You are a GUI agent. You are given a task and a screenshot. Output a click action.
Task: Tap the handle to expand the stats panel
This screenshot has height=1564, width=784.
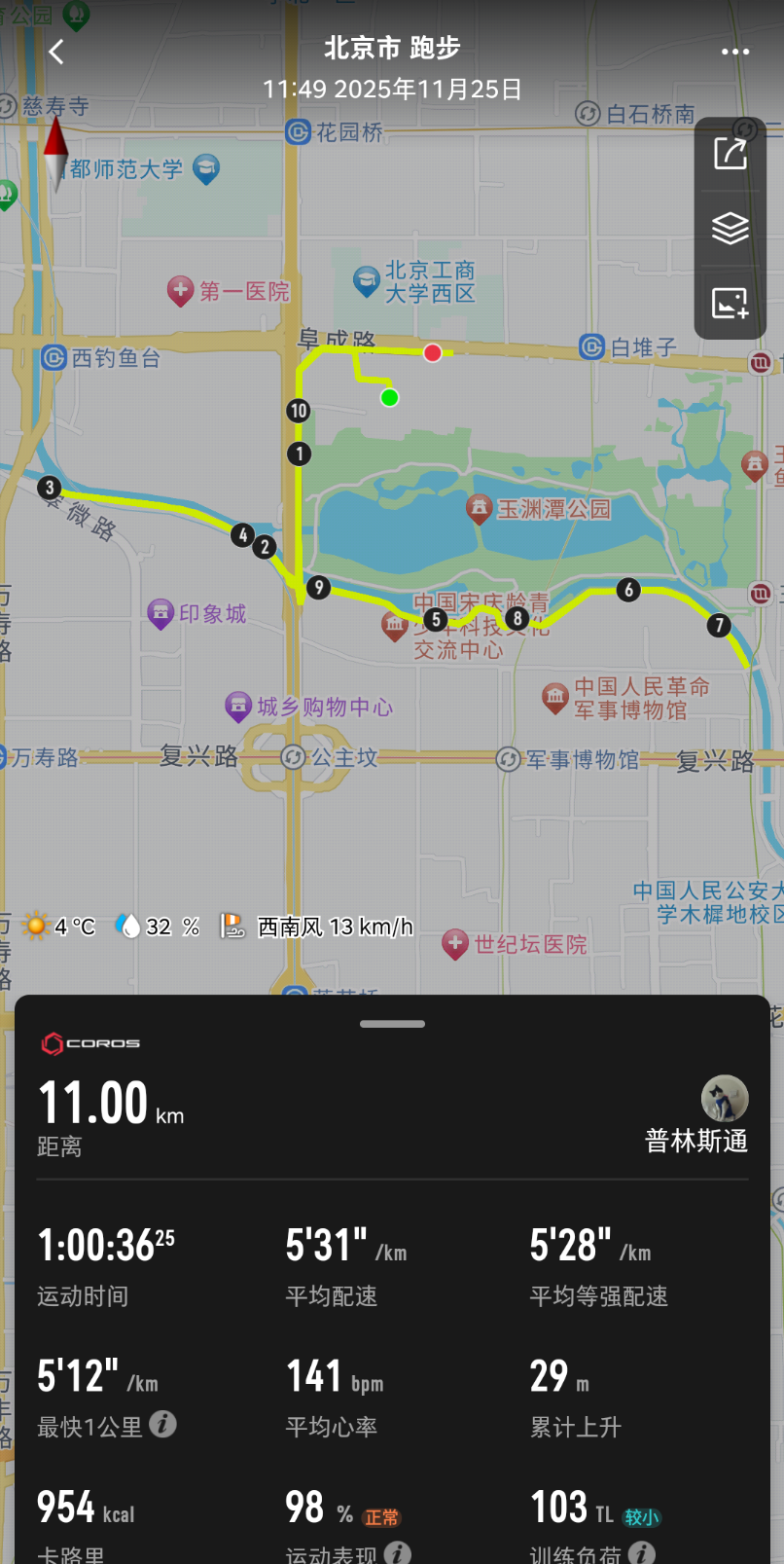(x=392, y=1024)
